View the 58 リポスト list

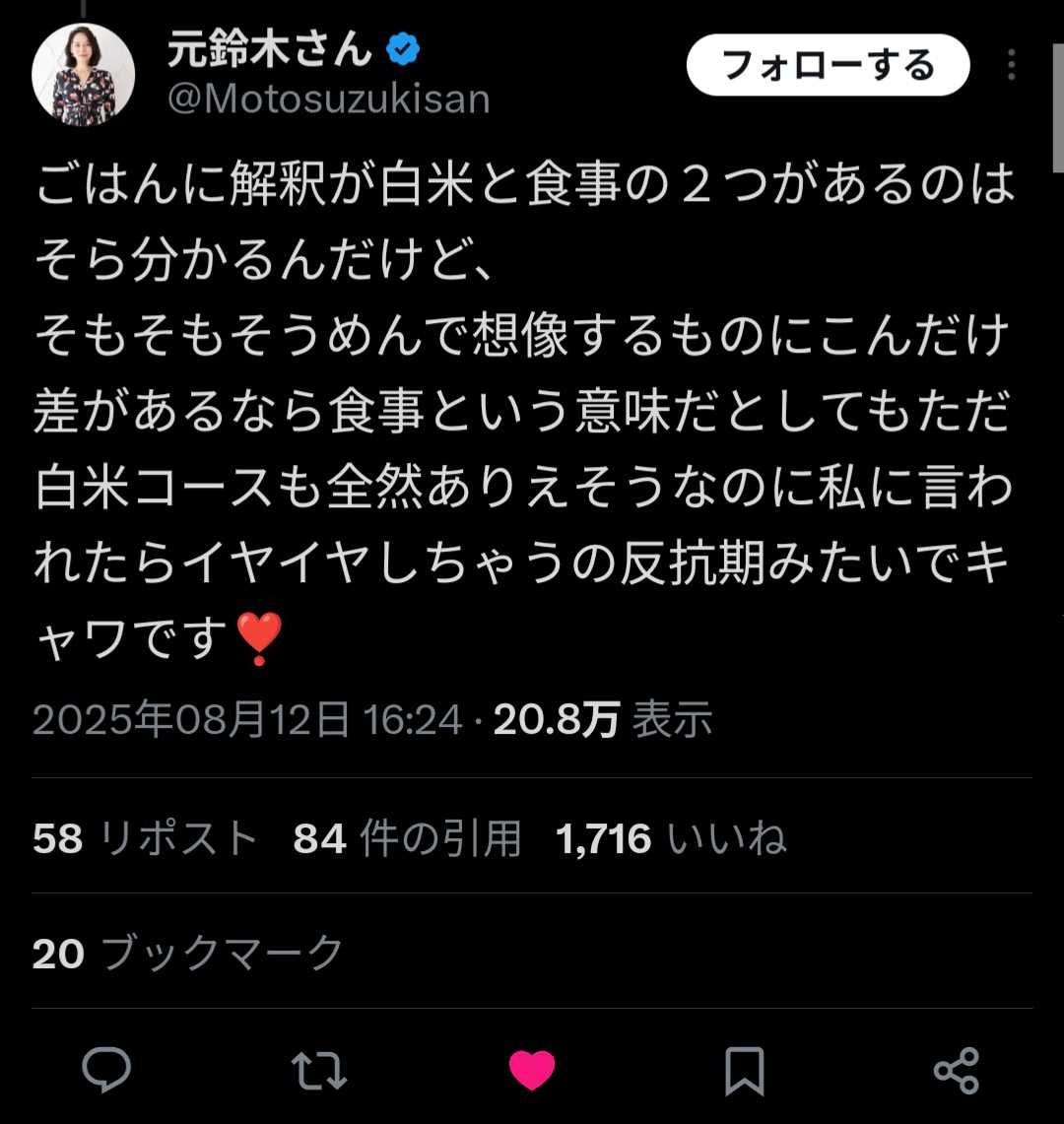tap(145, 839)
